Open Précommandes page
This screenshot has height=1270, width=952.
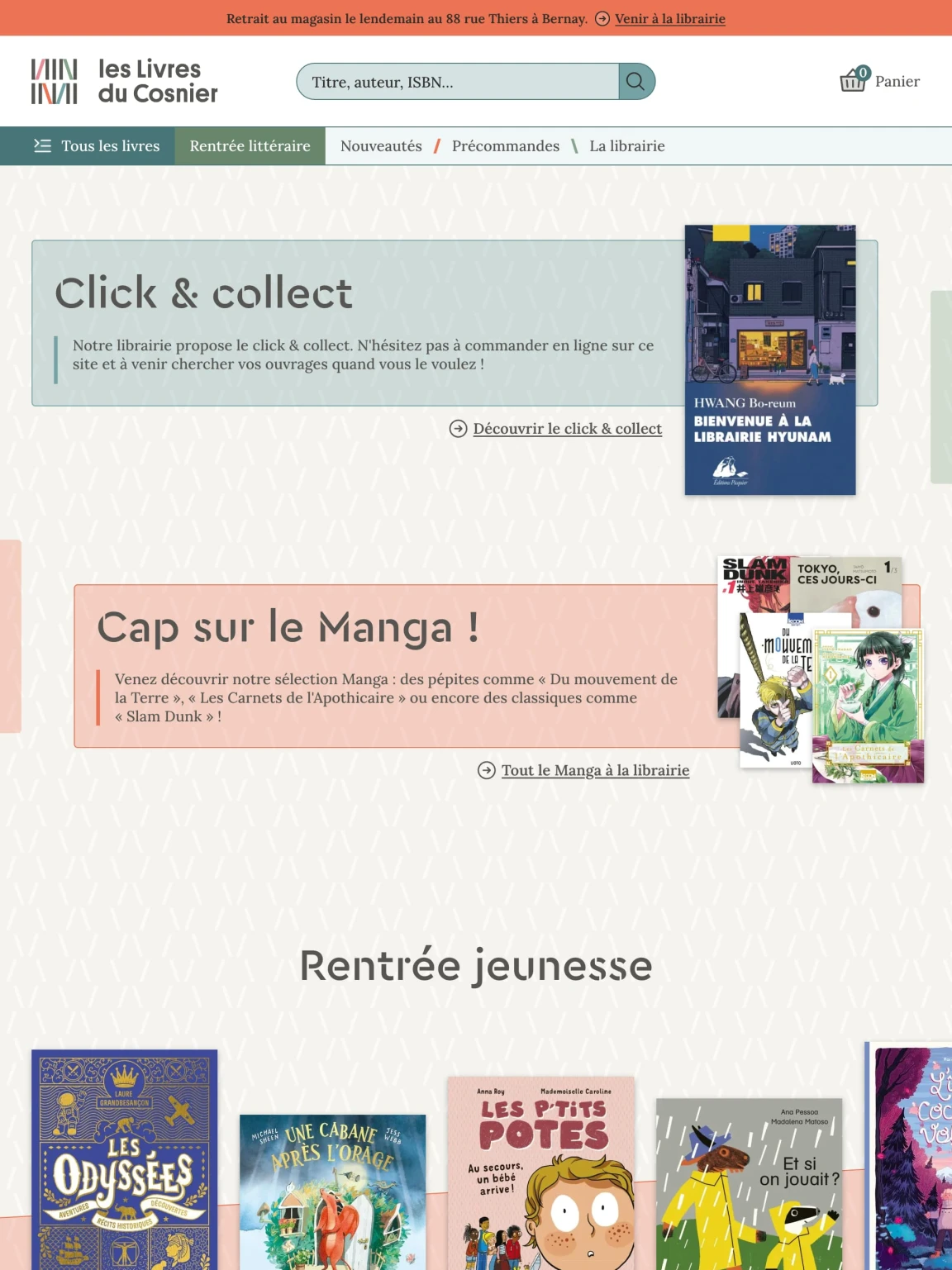[x=506, y=146]
